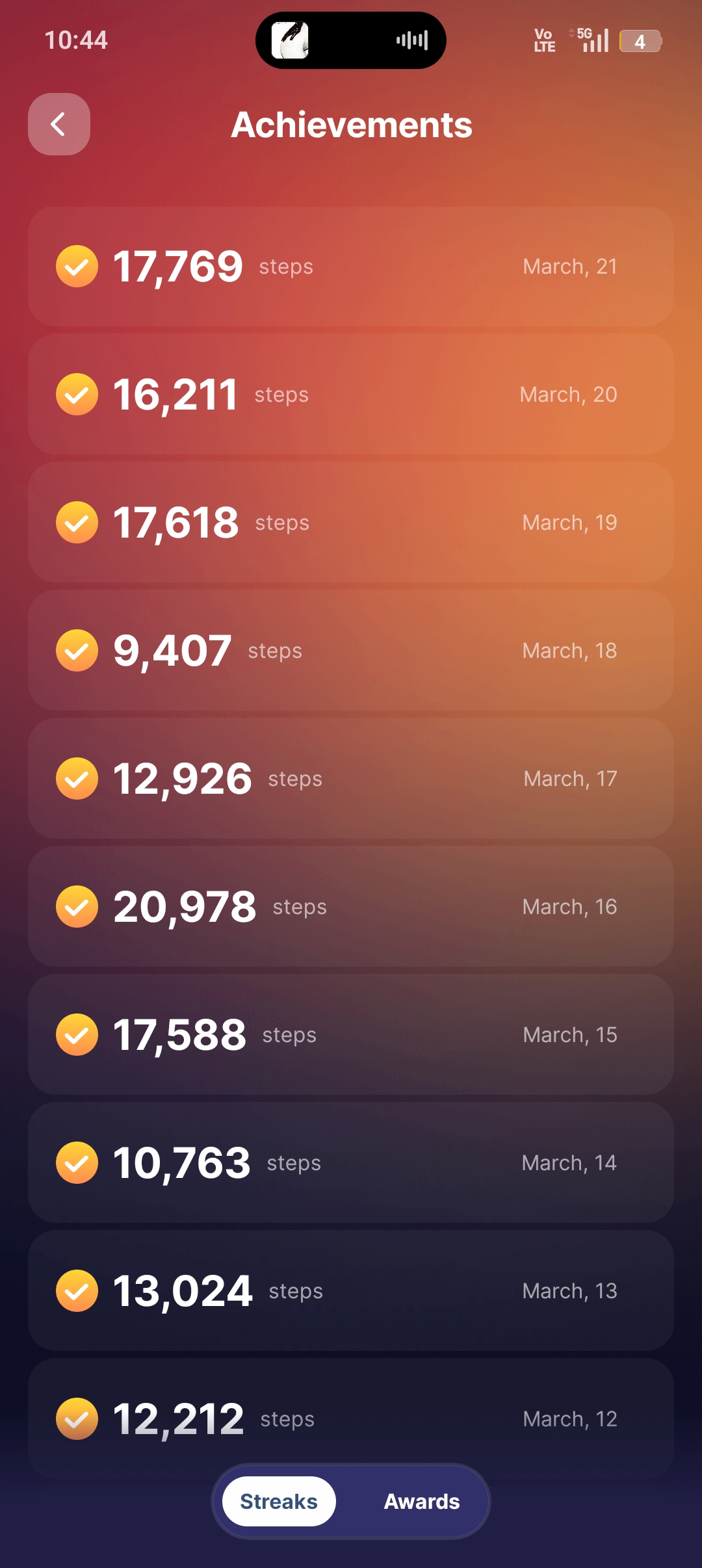
Task: Select the 17,588 steps achievement card
Action: [x=351, y=1034]
